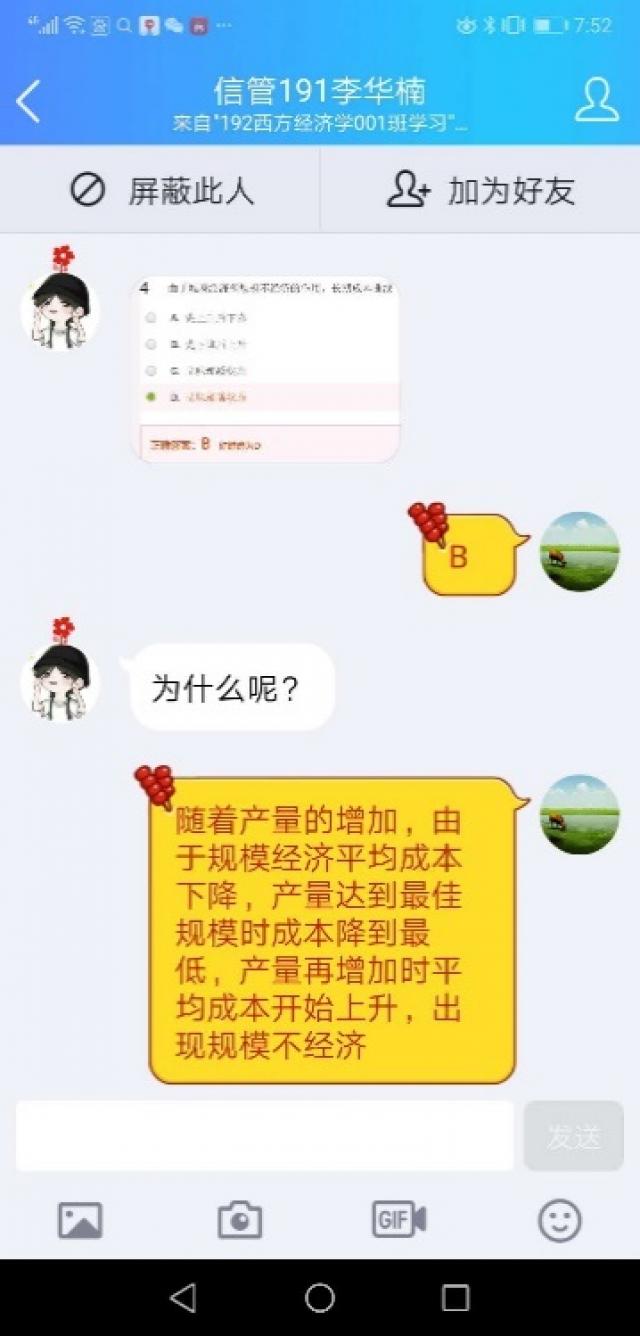The width and height of the screenshot is (640, 1336).
Task: Open the emoji panel
Action: point(559,1220)
